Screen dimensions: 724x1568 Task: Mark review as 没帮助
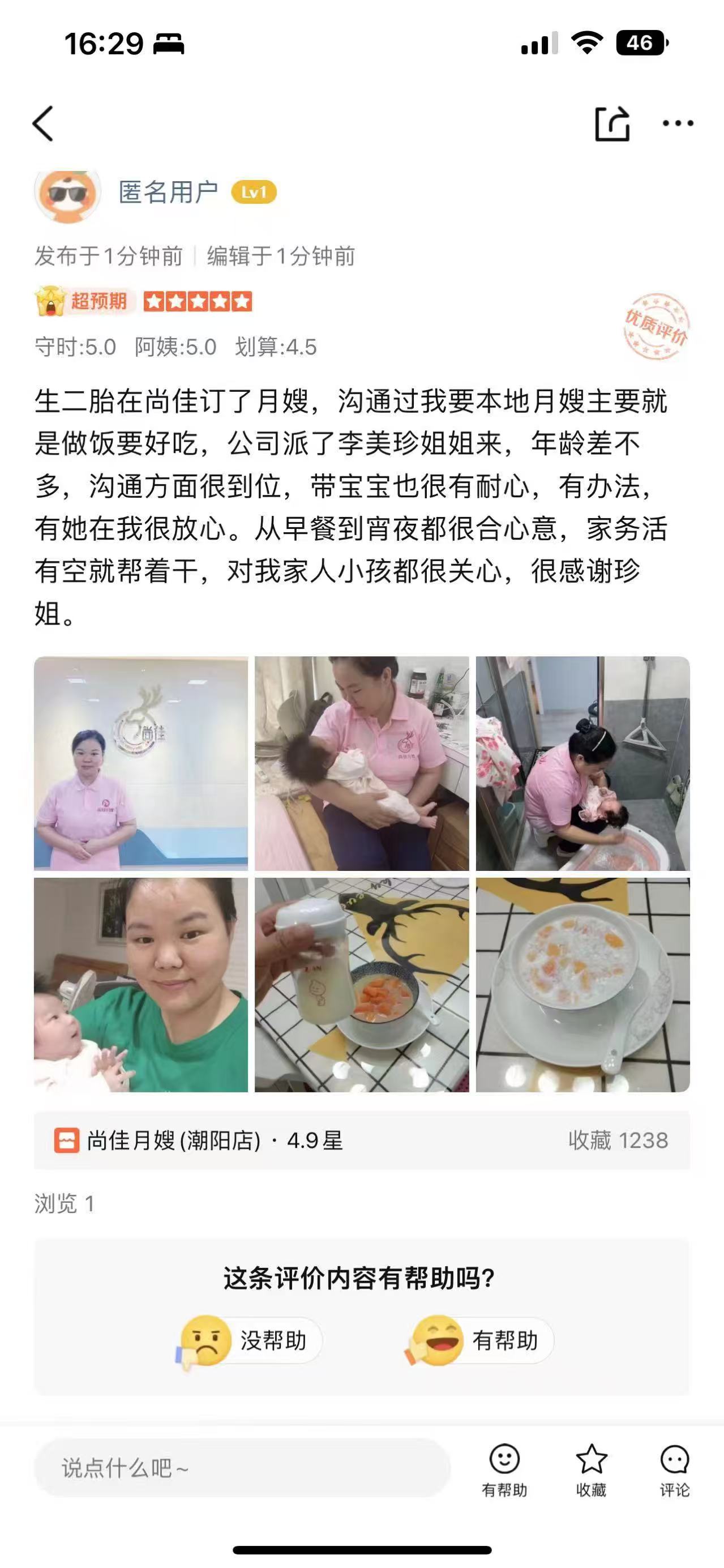(251, 1340)
